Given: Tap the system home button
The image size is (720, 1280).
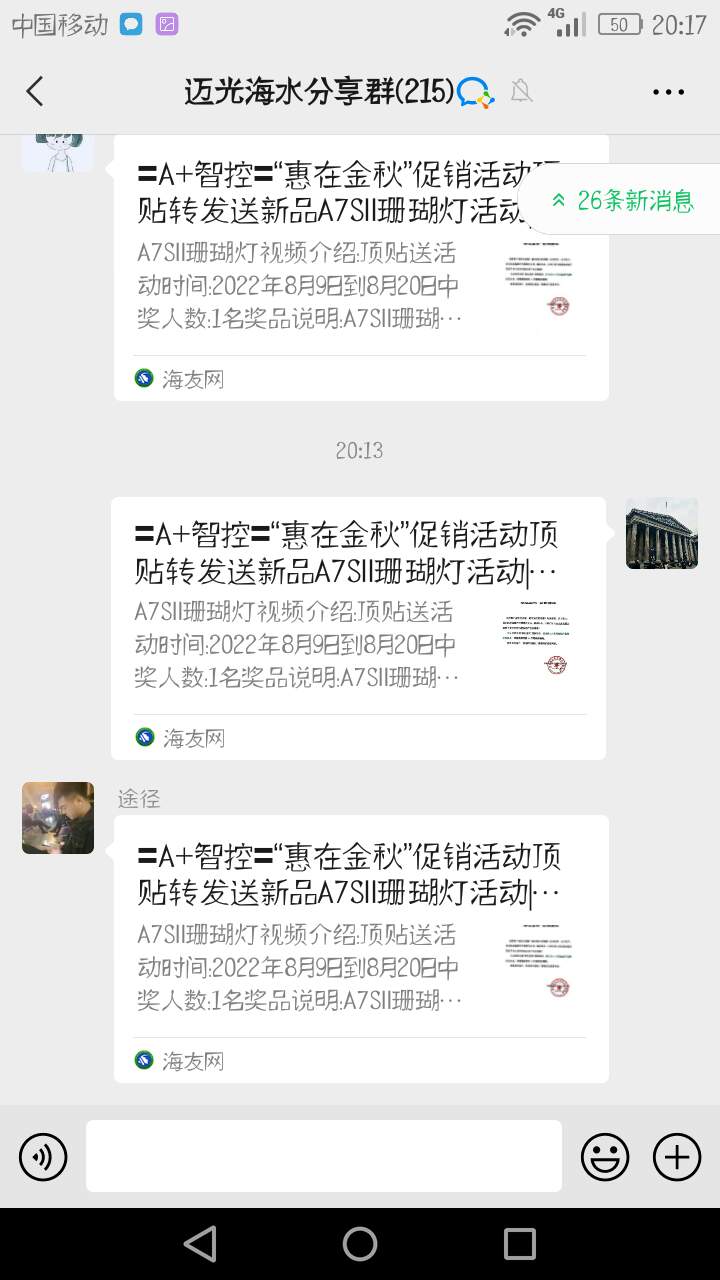Looking at the screenshot, I should [x=360, y=1244].
